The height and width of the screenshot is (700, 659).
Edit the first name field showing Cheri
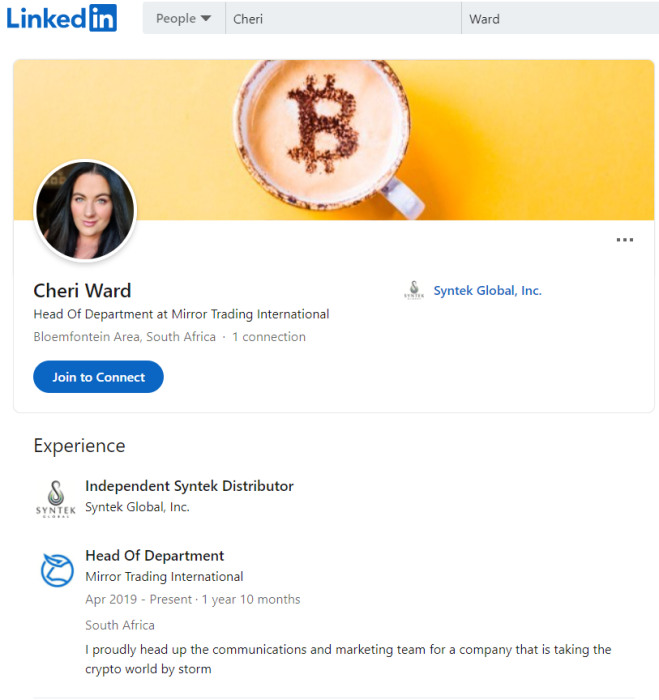pos(342,18)
